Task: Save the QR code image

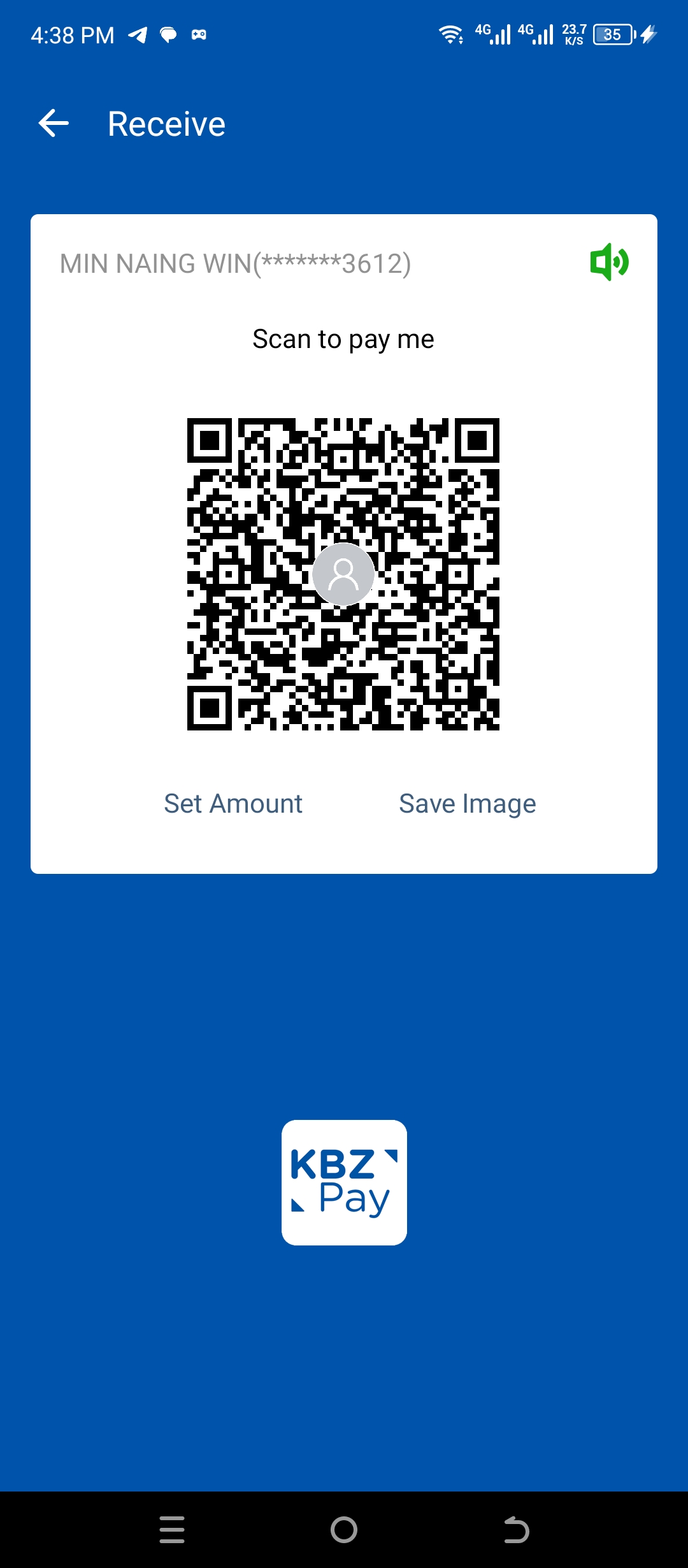Action: pos(467,804)
